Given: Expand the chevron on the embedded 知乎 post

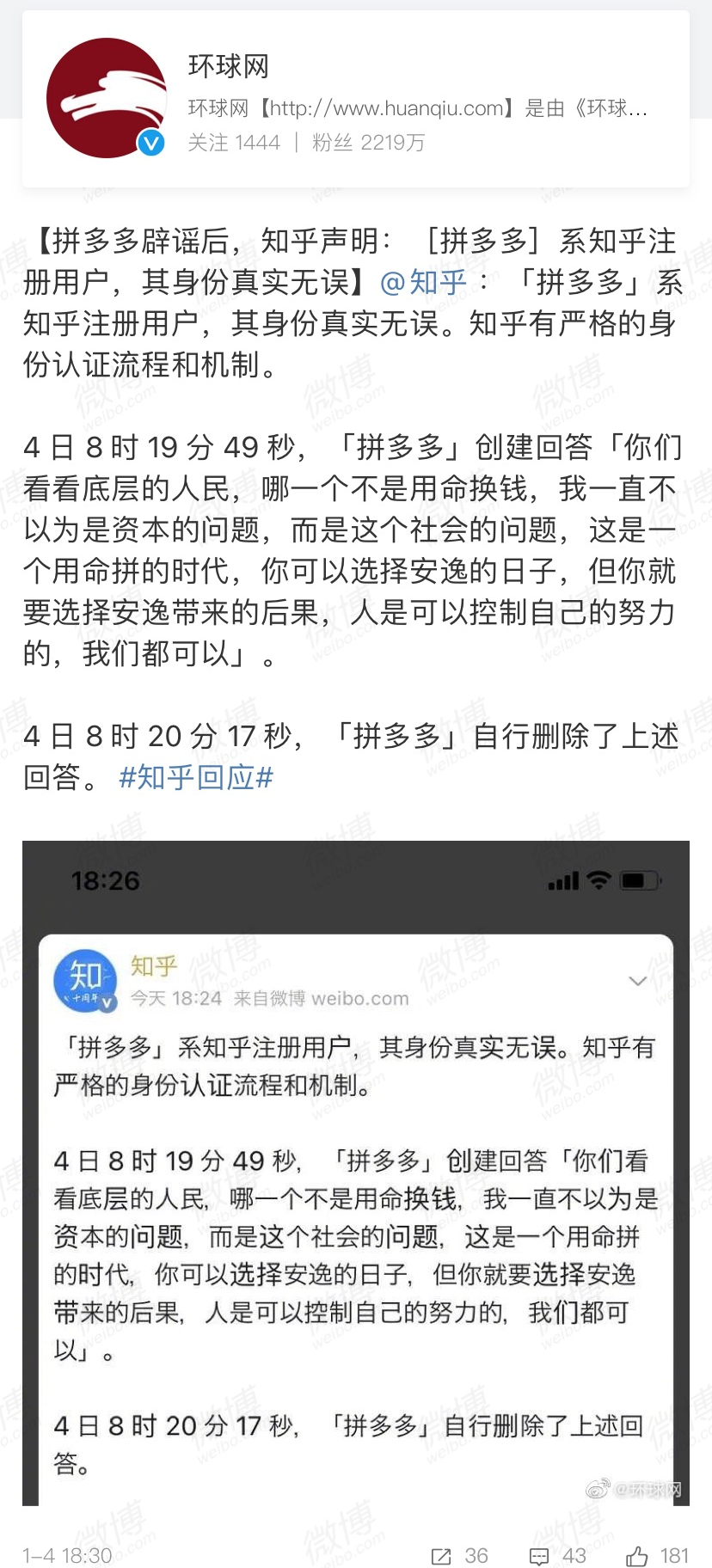Looking at the screenshot, I should click(637, 980).
